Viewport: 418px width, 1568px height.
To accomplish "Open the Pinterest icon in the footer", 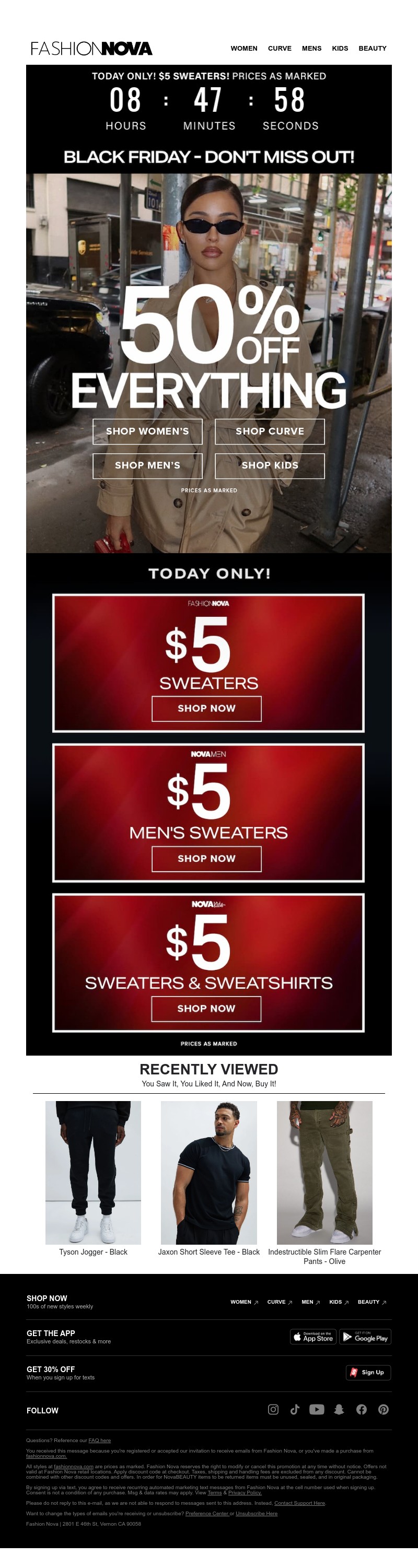I will pyautogui.click(x=384, y=1409).
